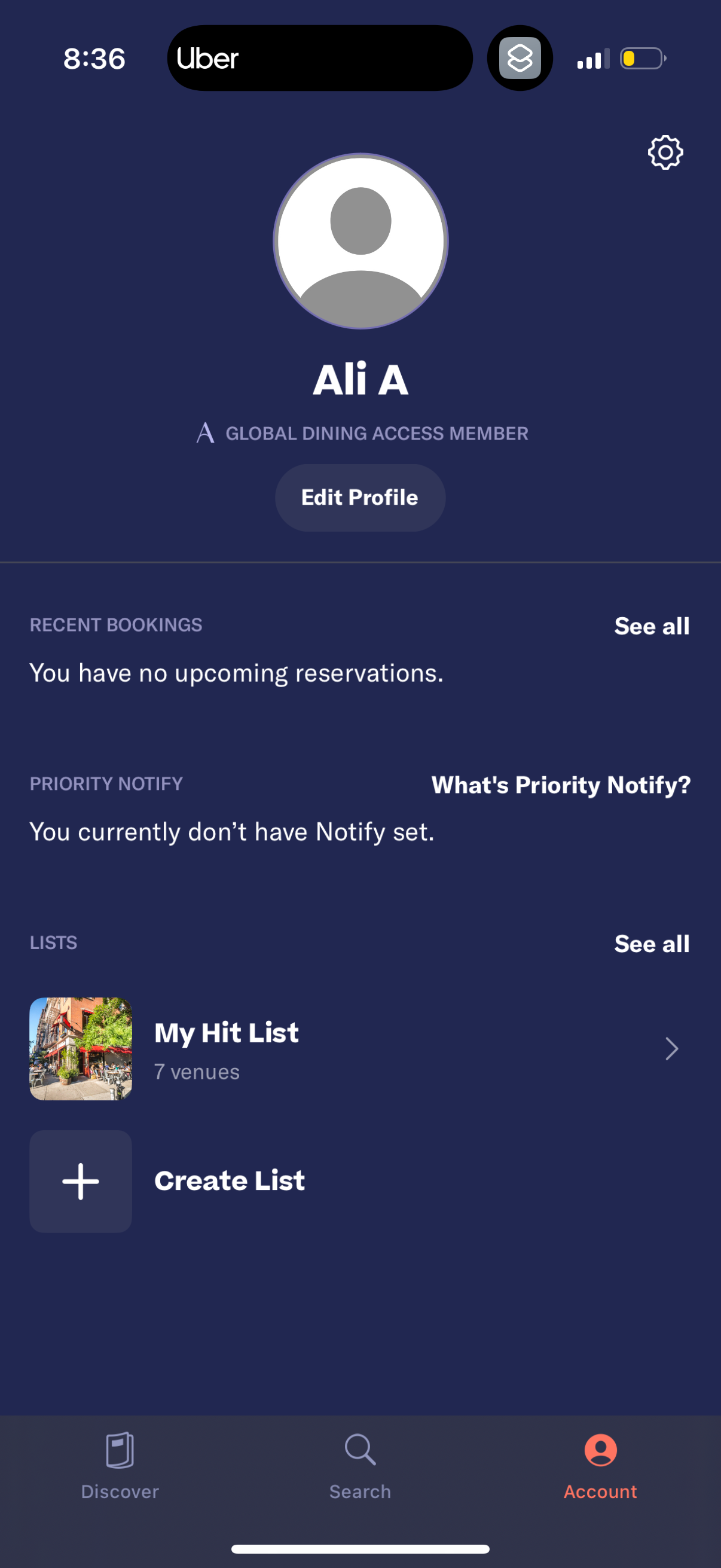Open See all under Recent Bookings

(652, 626)
